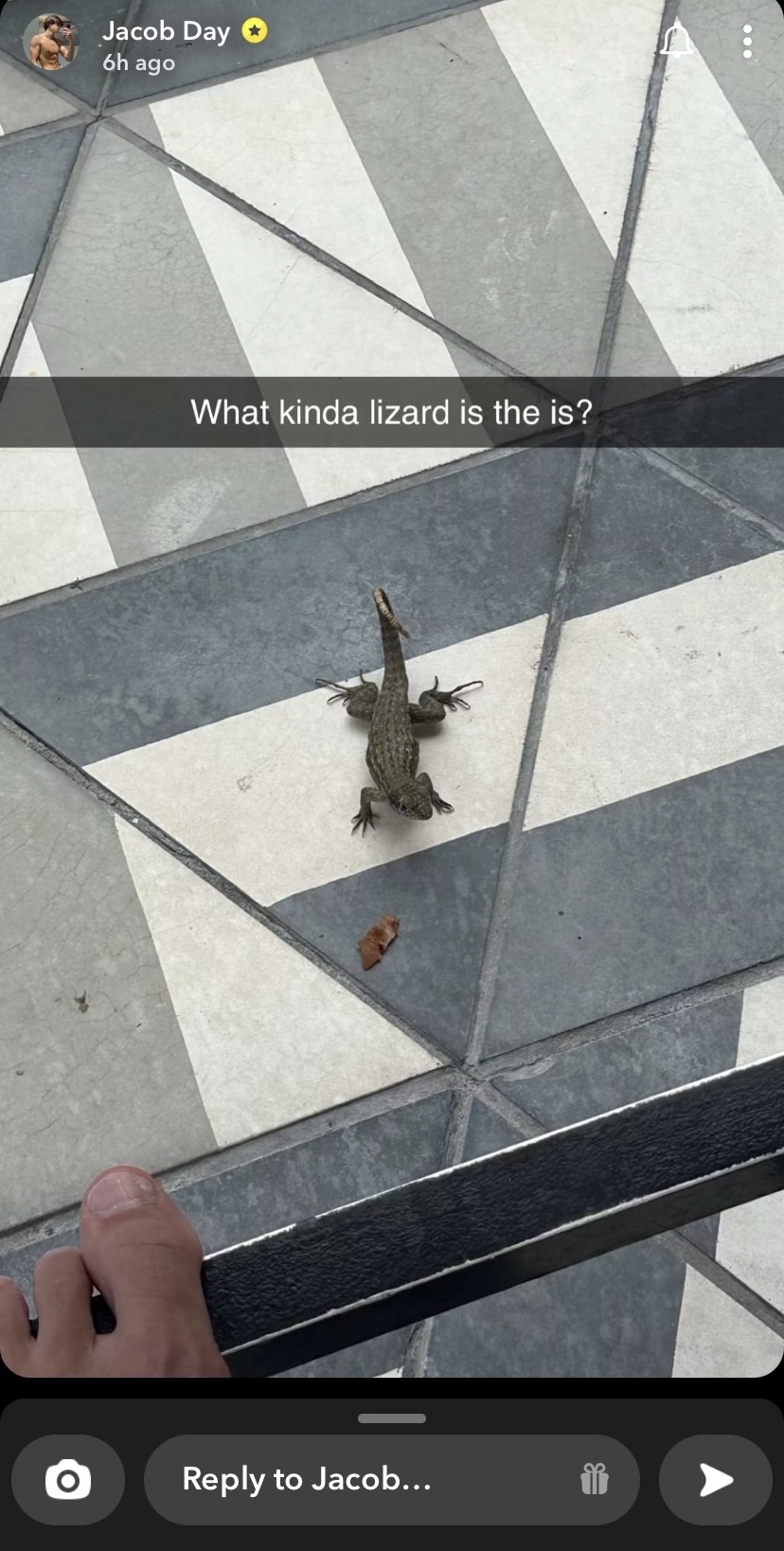The width and height of the screenshot is (784, 1551).
Task: Open camera to reply with a snap
Action: tap(68, 1479)
